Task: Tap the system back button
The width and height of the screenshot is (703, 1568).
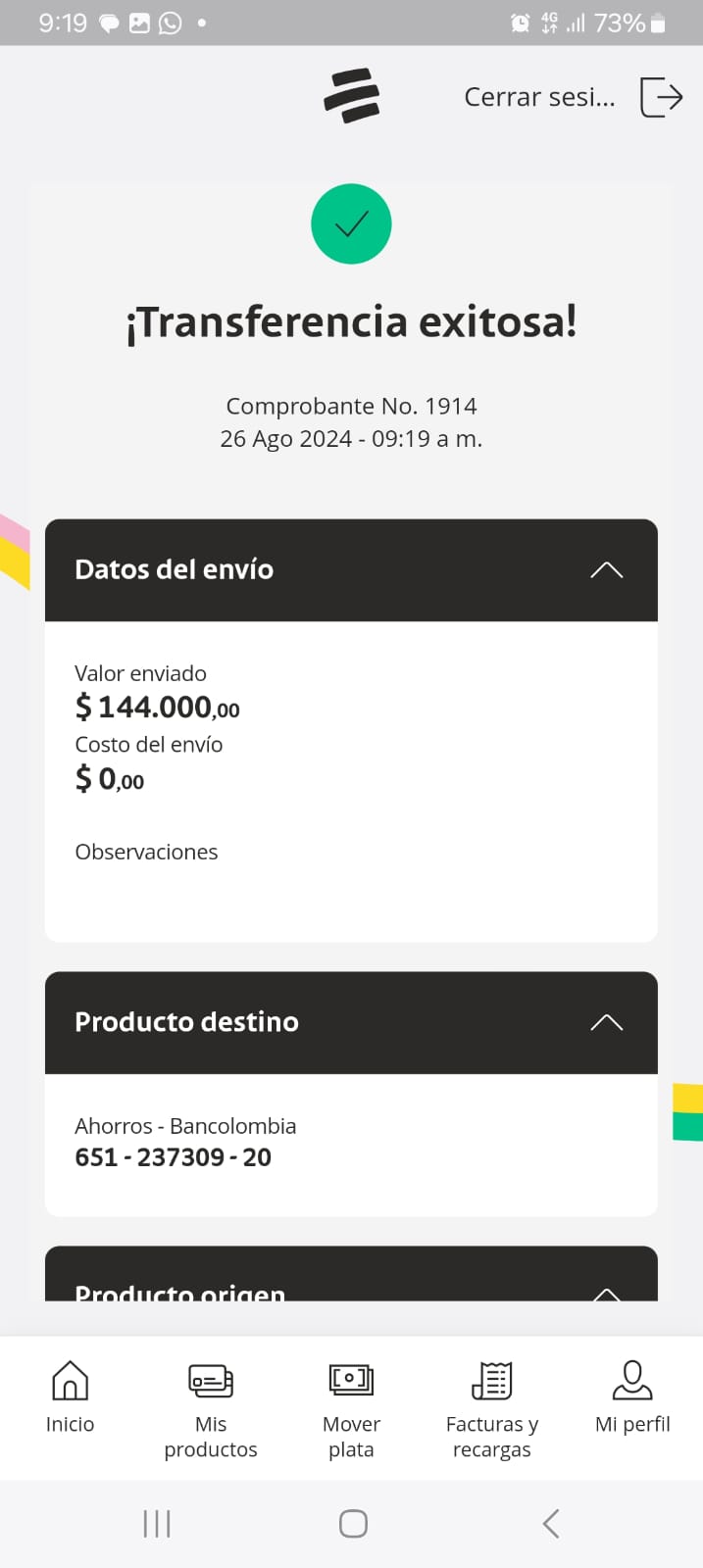Action: tap(551, 1524)
